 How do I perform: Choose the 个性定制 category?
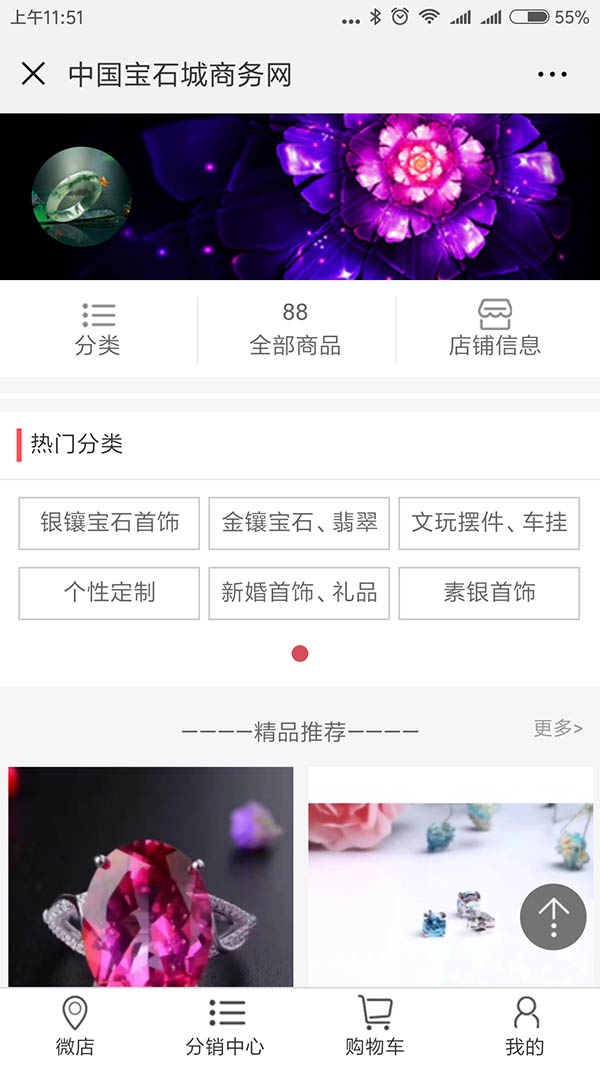pyautogui.click(x=109, y=593)
